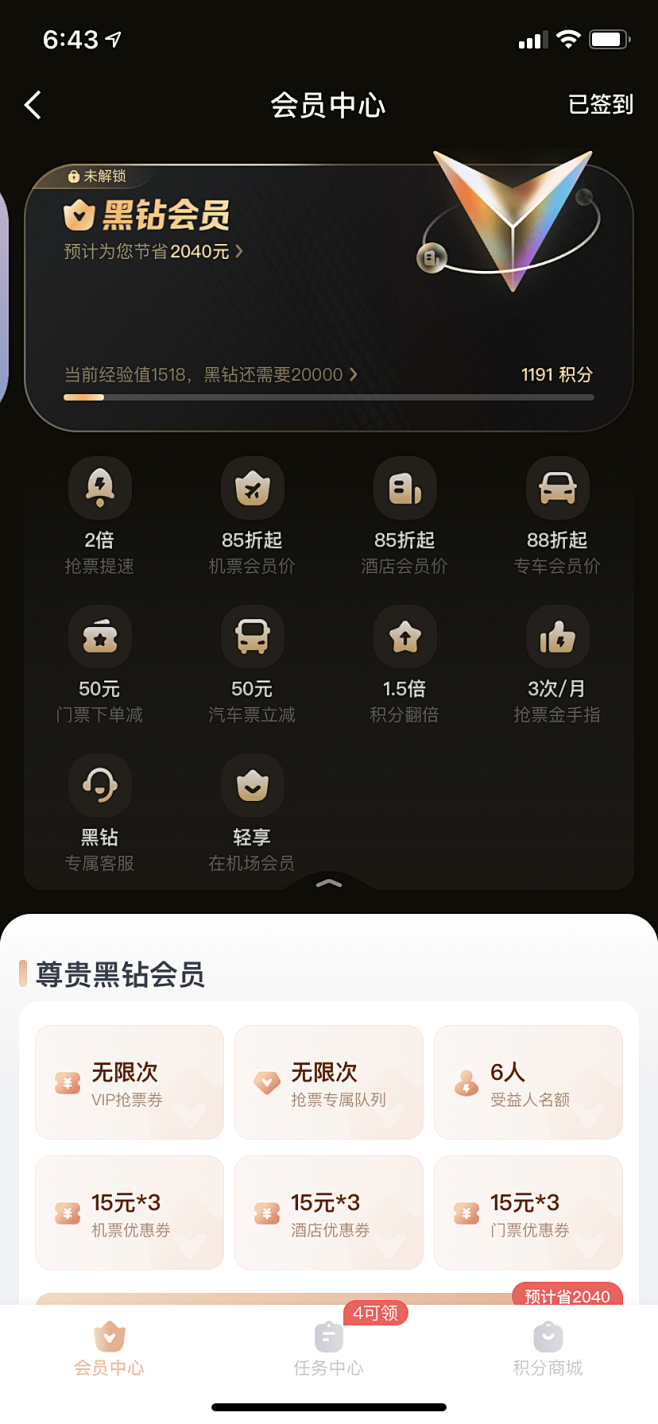Collapse the benefits grid with the up chevron
This screenshot has width=658, height=1424.
[x=329, y=883]
